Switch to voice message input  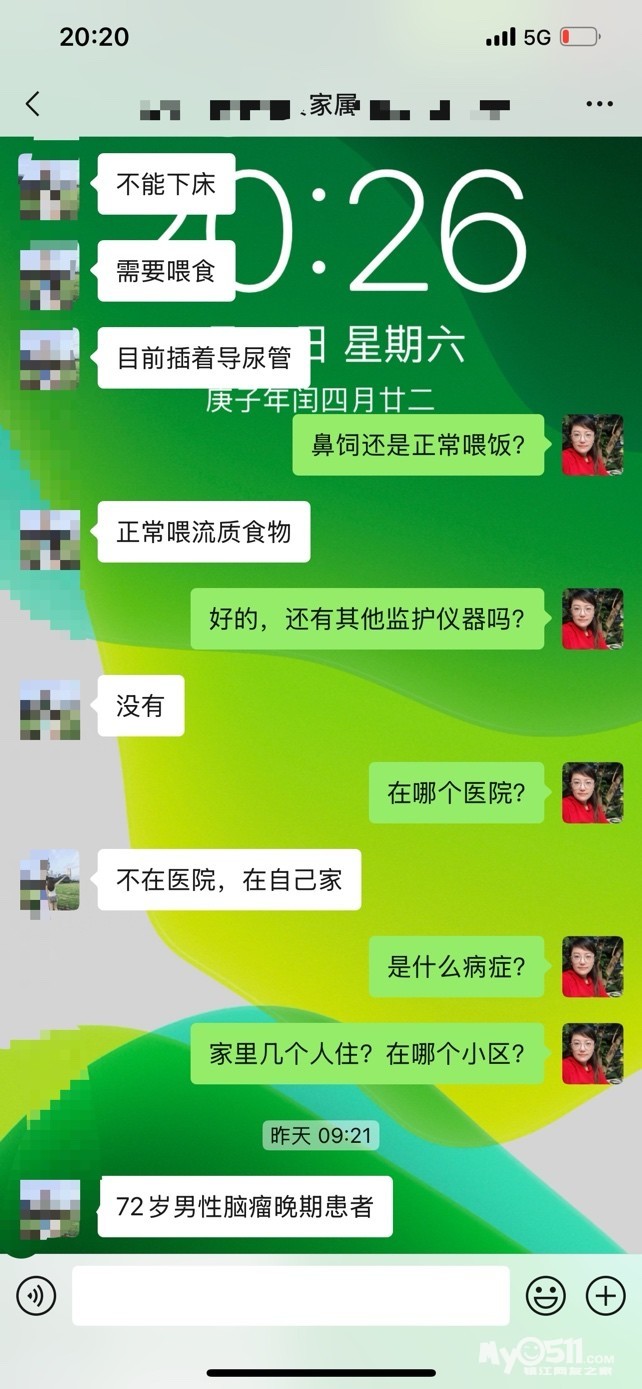[x=36, y=1296]
